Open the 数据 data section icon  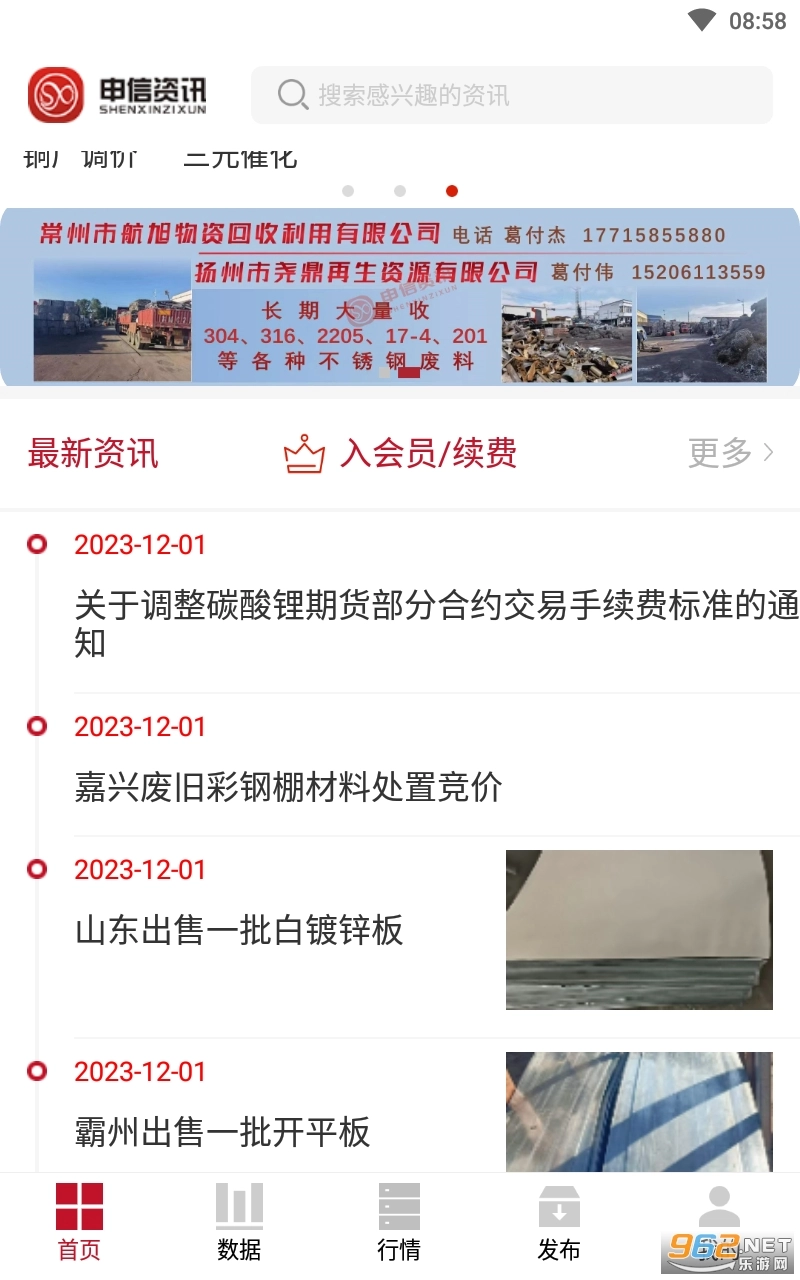(x=239, y=1205)
